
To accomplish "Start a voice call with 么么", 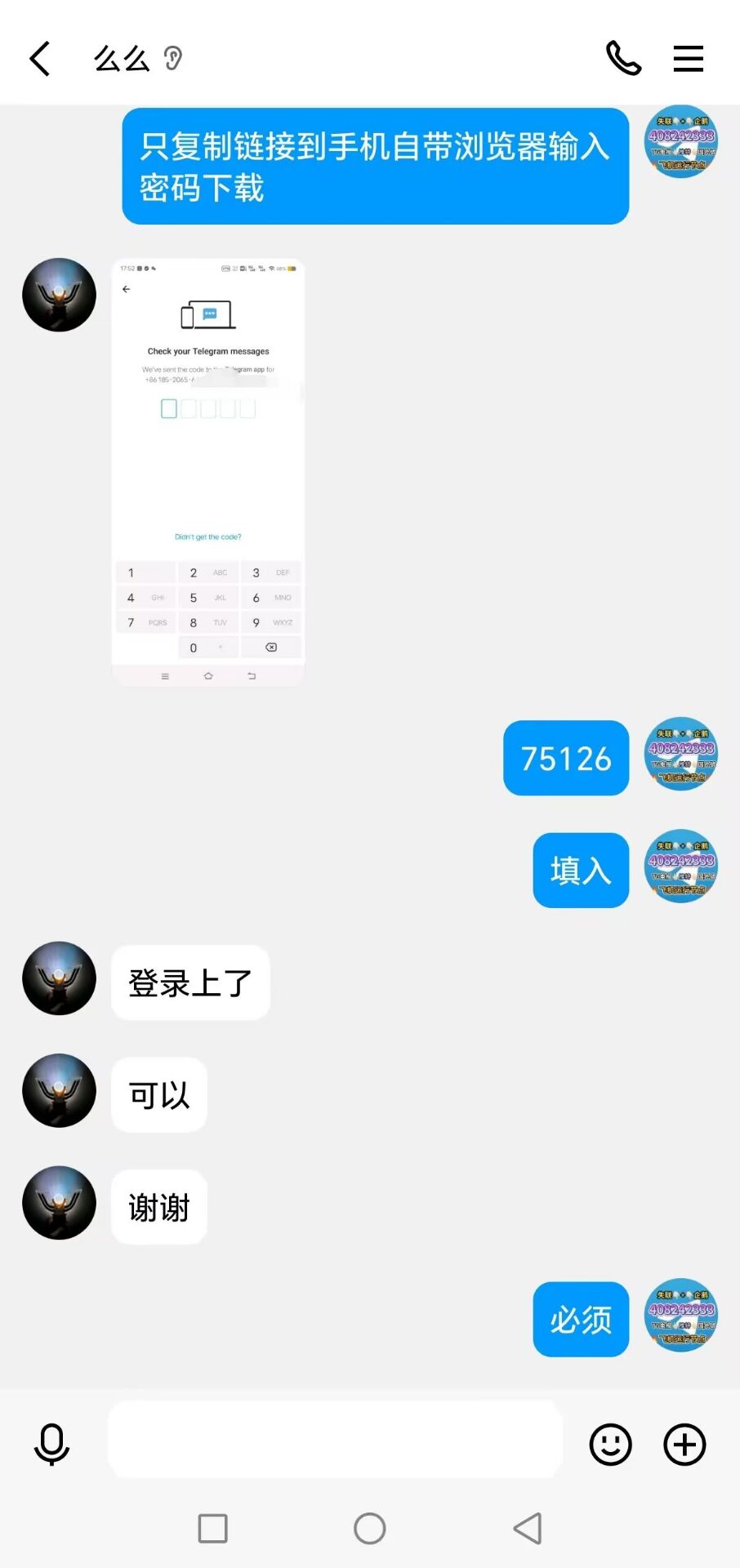I will (623, 59).
